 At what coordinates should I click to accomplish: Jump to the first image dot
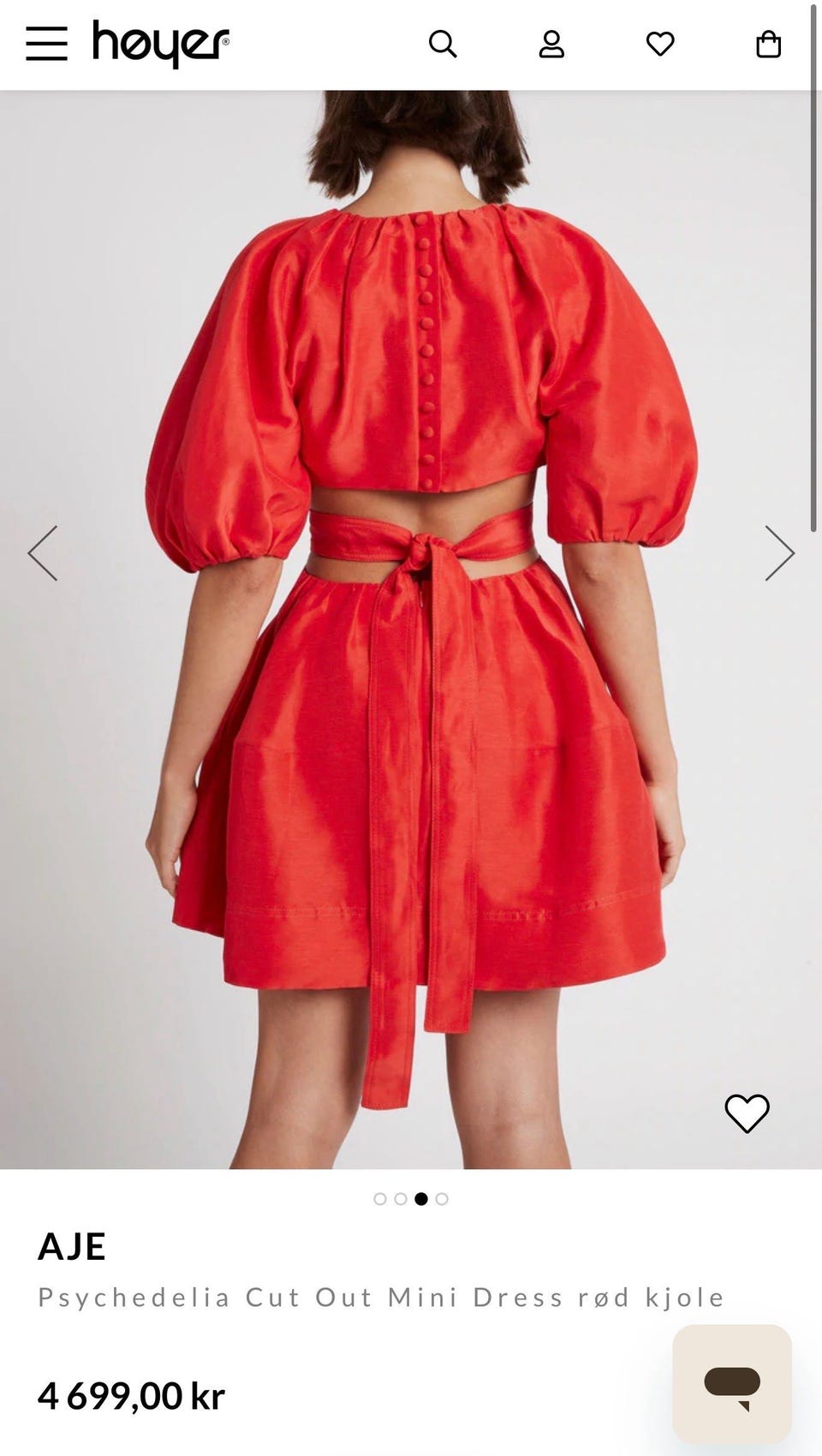point(380,1199)
